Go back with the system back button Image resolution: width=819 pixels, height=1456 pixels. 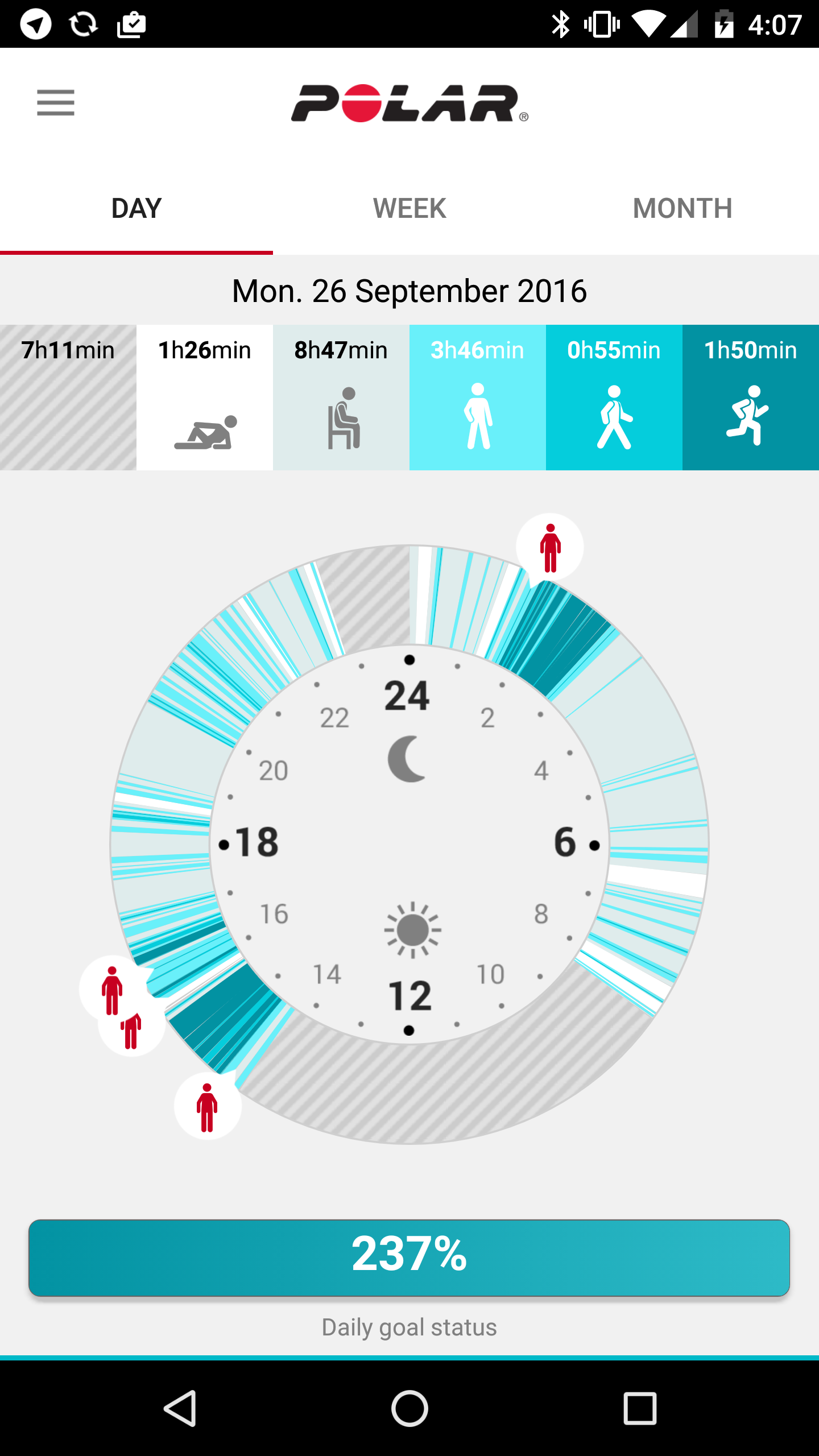pos(181,1408)
